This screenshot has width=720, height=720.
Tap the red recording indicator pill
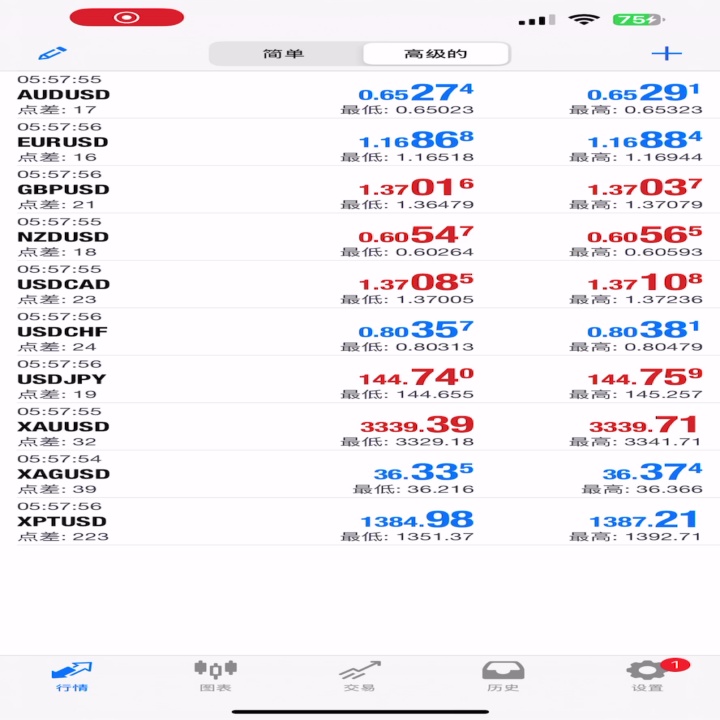pos(127,17)
